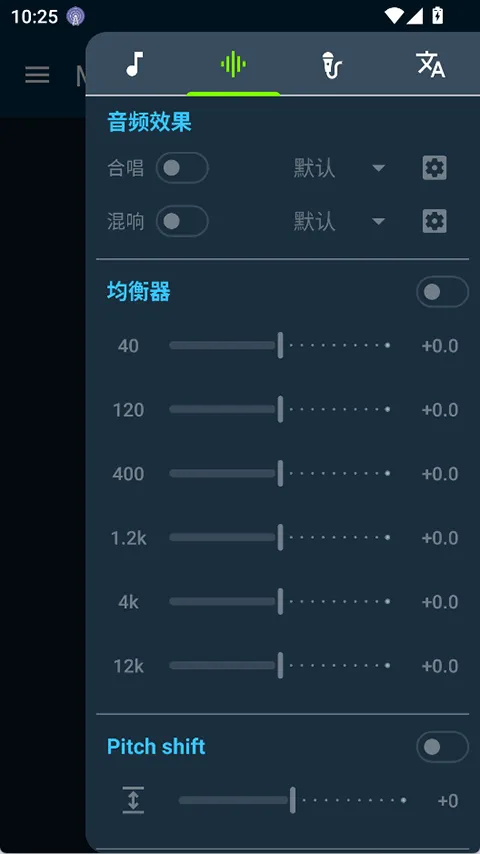Screen dimensions: 480x854
Task: Turn on the Pitch shift switch
Action: (x=442, y=747)
